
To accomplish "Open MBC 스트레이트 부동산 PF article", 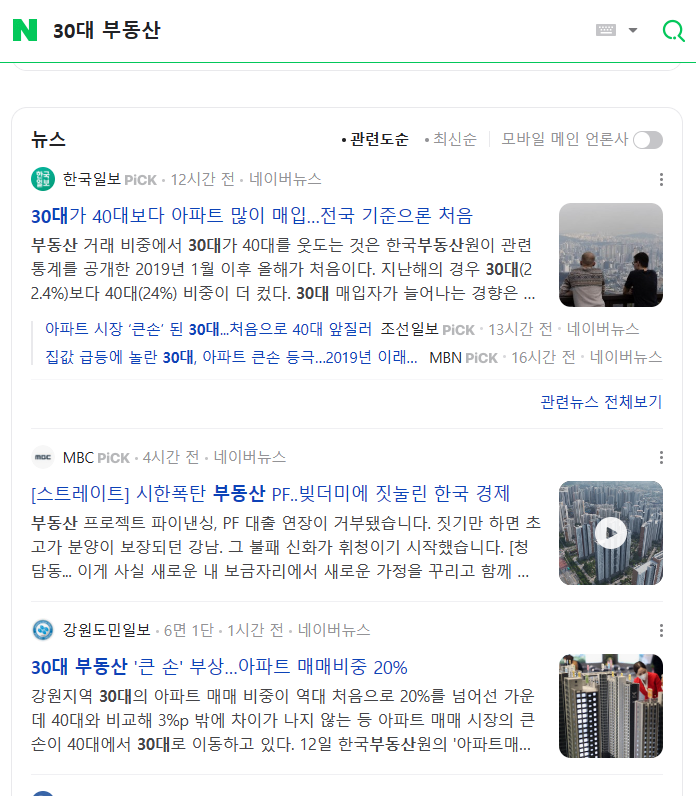I will pos(270,494).
